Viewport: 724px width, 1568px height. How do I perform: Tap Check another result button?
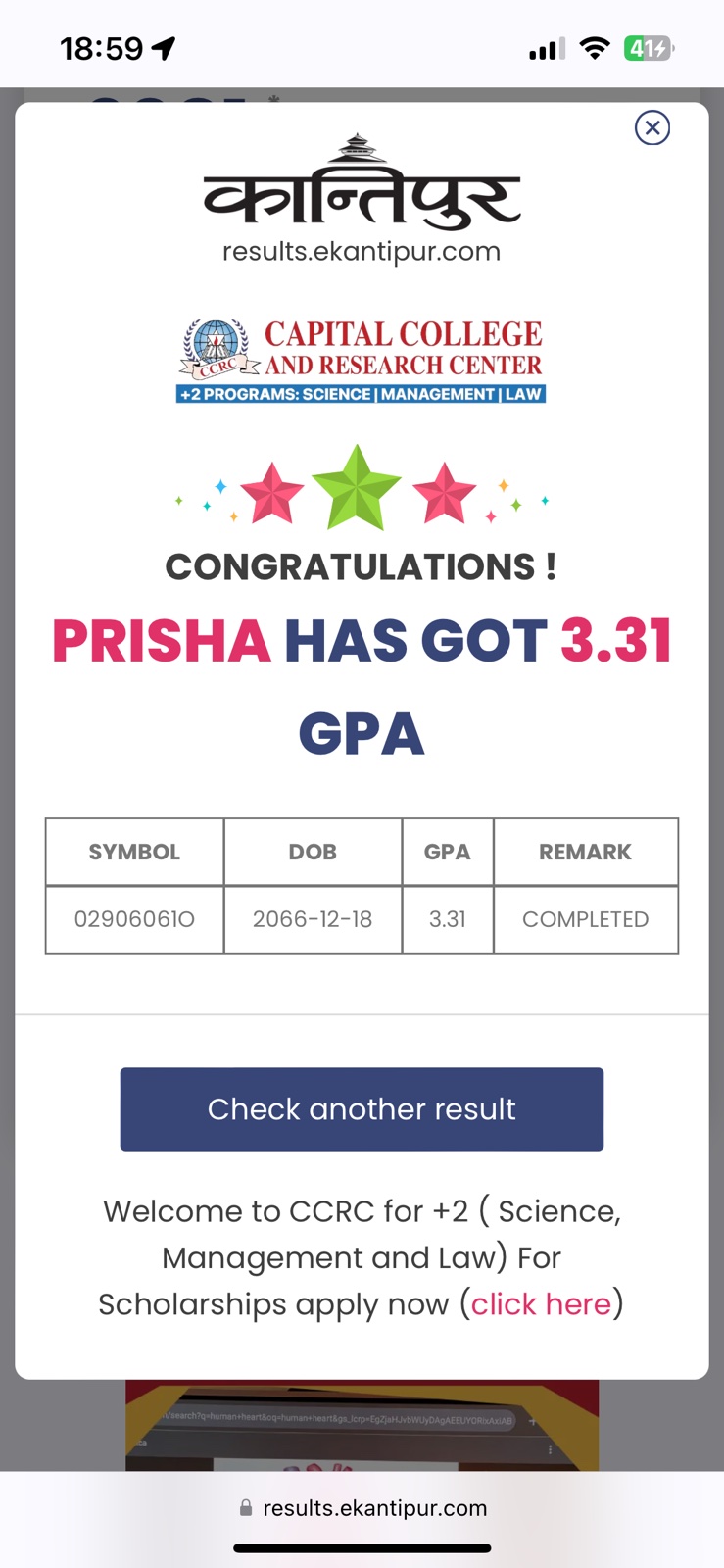362,1109
